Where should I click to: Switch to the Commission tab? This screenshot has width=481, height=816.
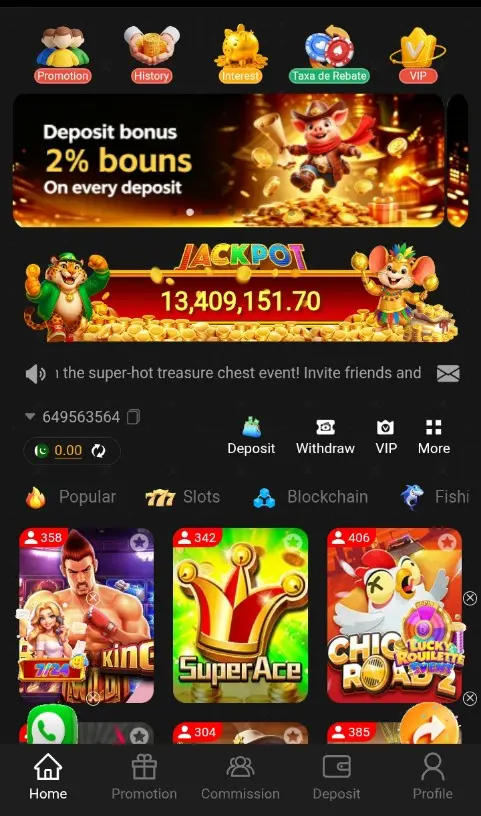click(240, 777)
